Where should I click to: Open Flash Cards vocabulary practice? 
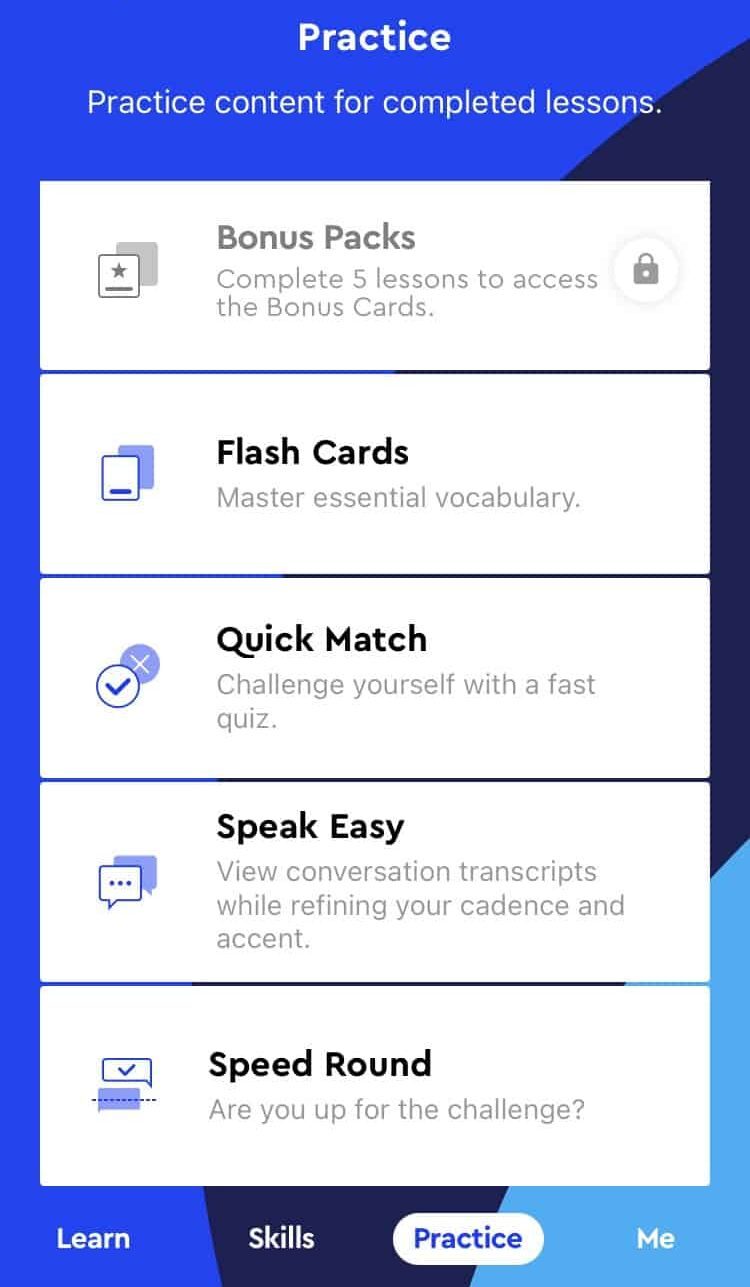click(374, 474)
